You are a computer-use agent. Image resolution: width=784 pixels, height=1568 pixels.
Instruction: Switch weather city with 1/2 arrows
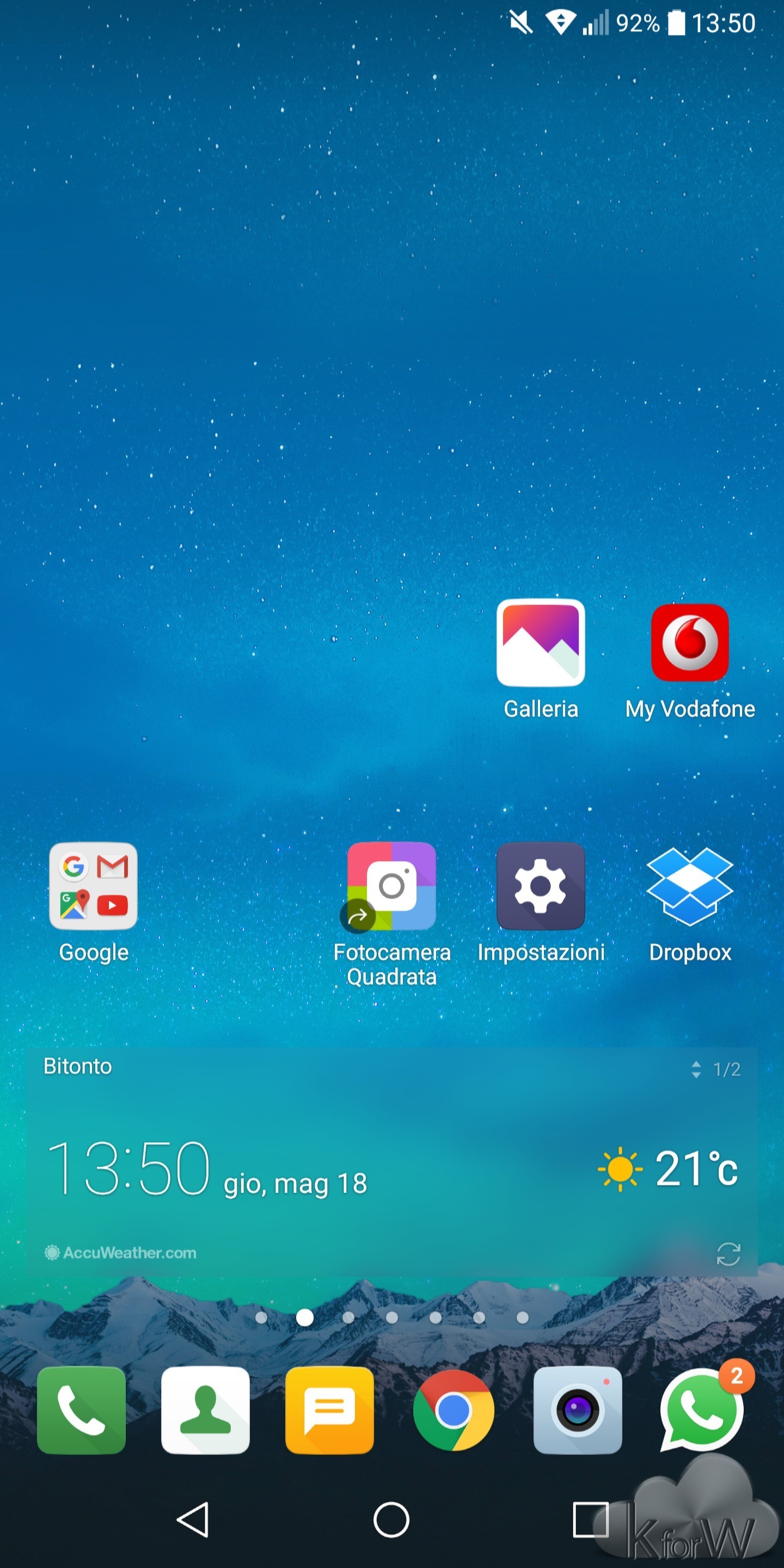(696, 1069)
